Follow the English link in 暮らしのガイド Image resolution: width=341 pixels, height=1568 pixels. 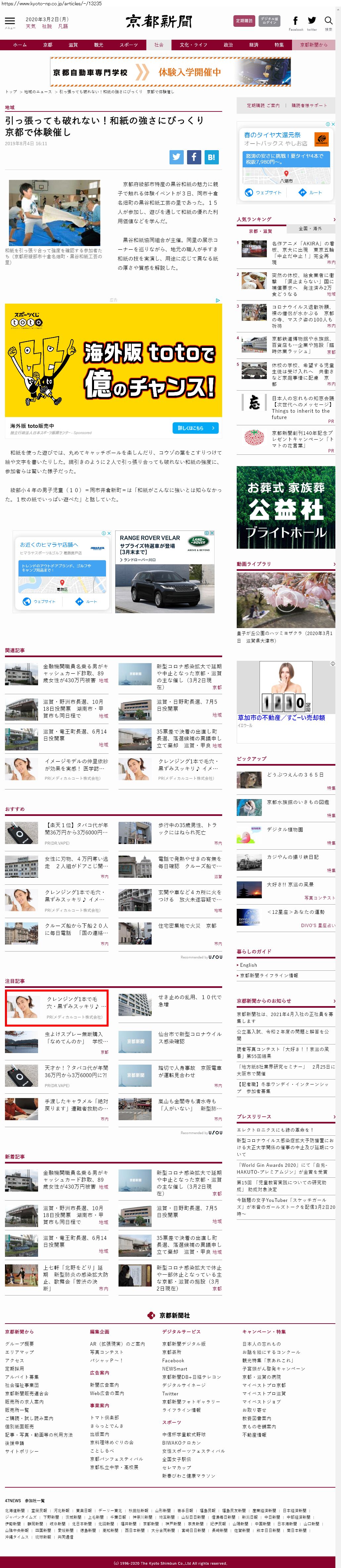coord(248,965)
